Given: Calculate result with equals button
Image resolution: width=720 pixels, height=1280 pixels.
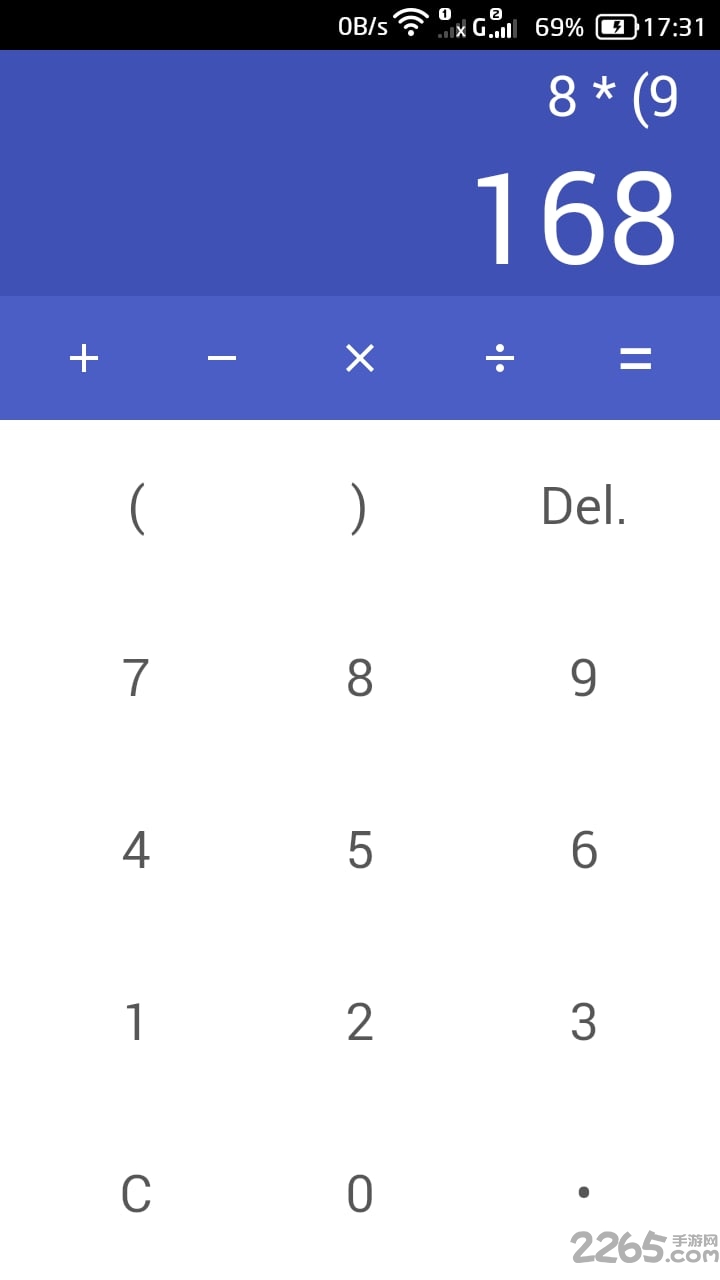Looking at the screenshot, I should [636, 358].
